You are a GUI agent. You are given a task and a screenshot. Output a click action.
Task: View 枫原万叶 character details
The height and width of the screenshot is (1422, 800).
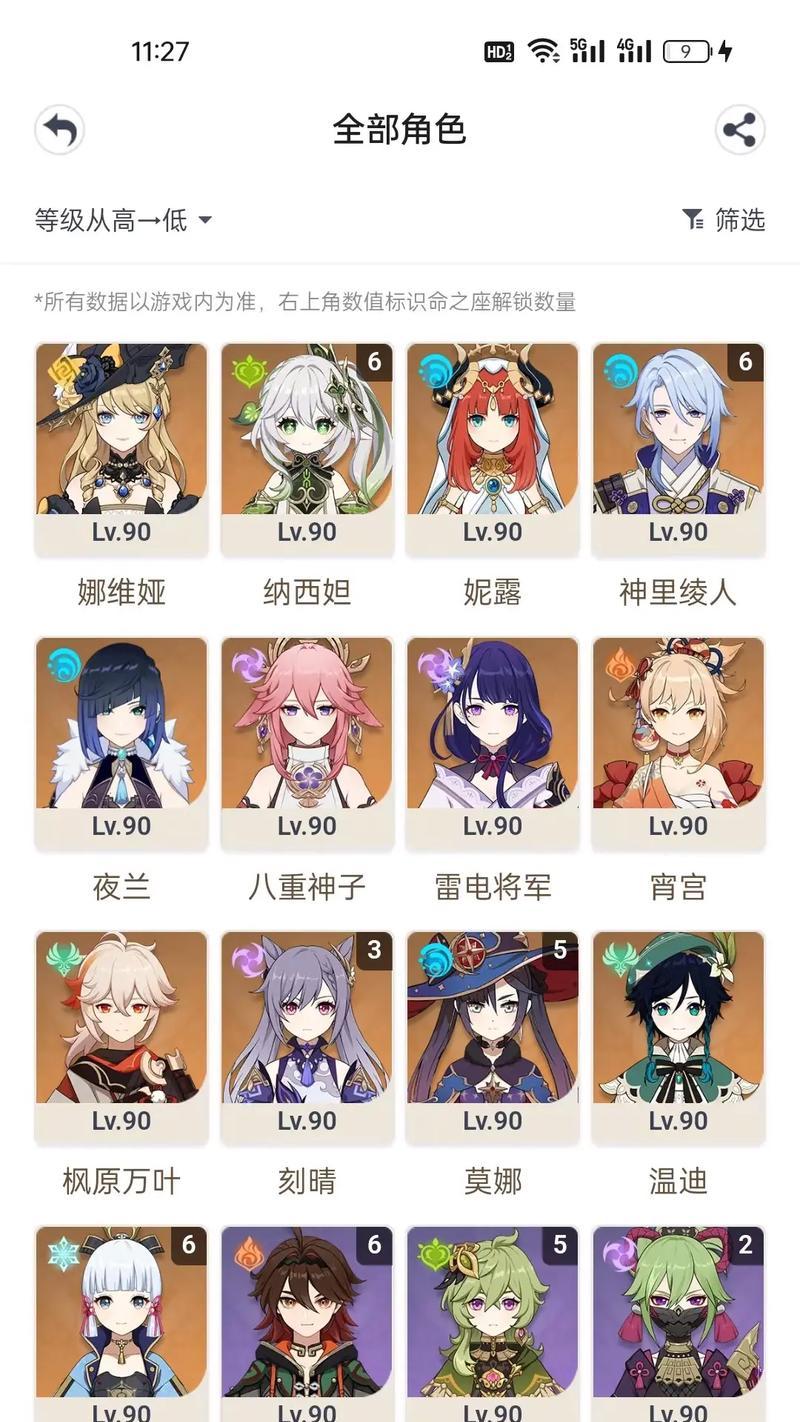point(121,1038)
